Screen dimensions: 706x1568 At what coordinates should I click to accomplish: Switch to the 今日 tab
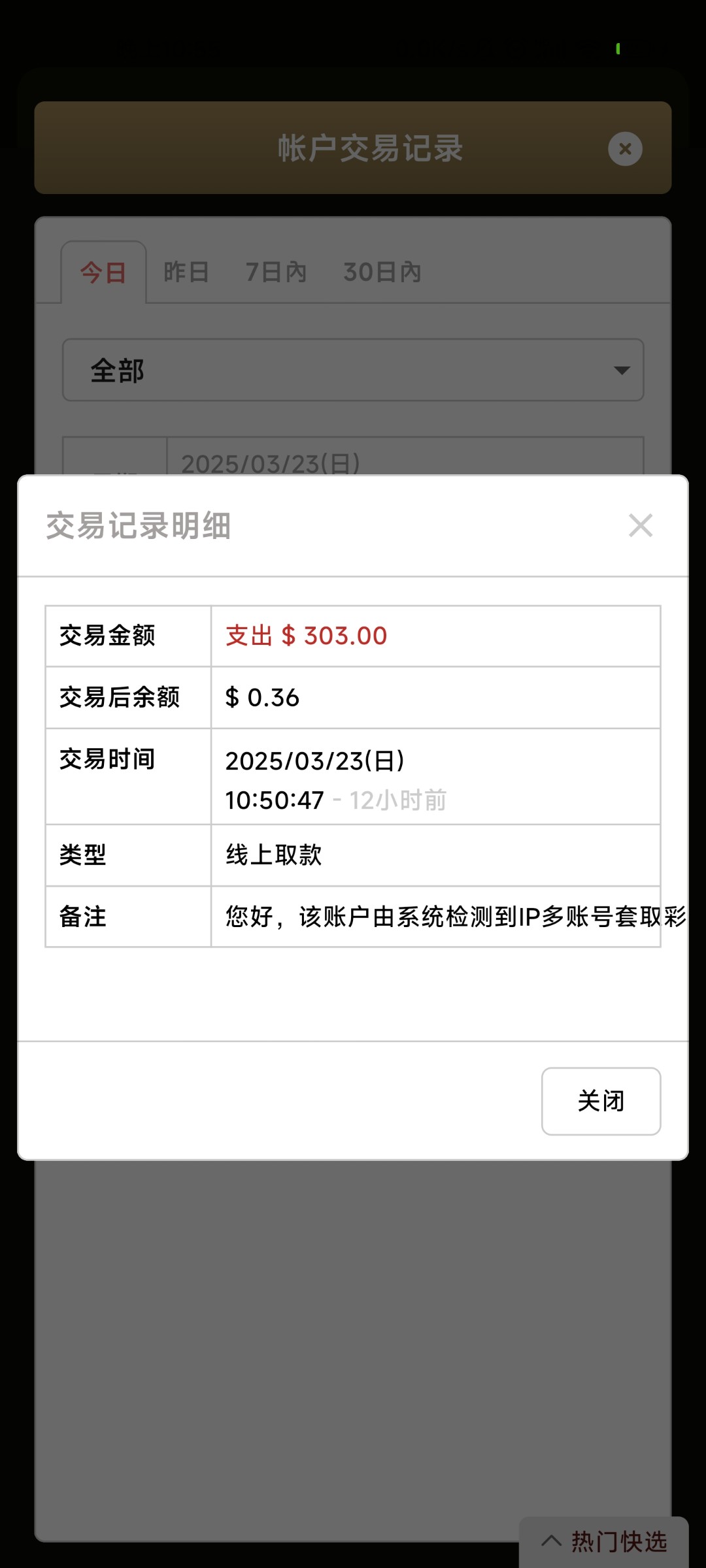pyautogui.click(x=103, y=272)
